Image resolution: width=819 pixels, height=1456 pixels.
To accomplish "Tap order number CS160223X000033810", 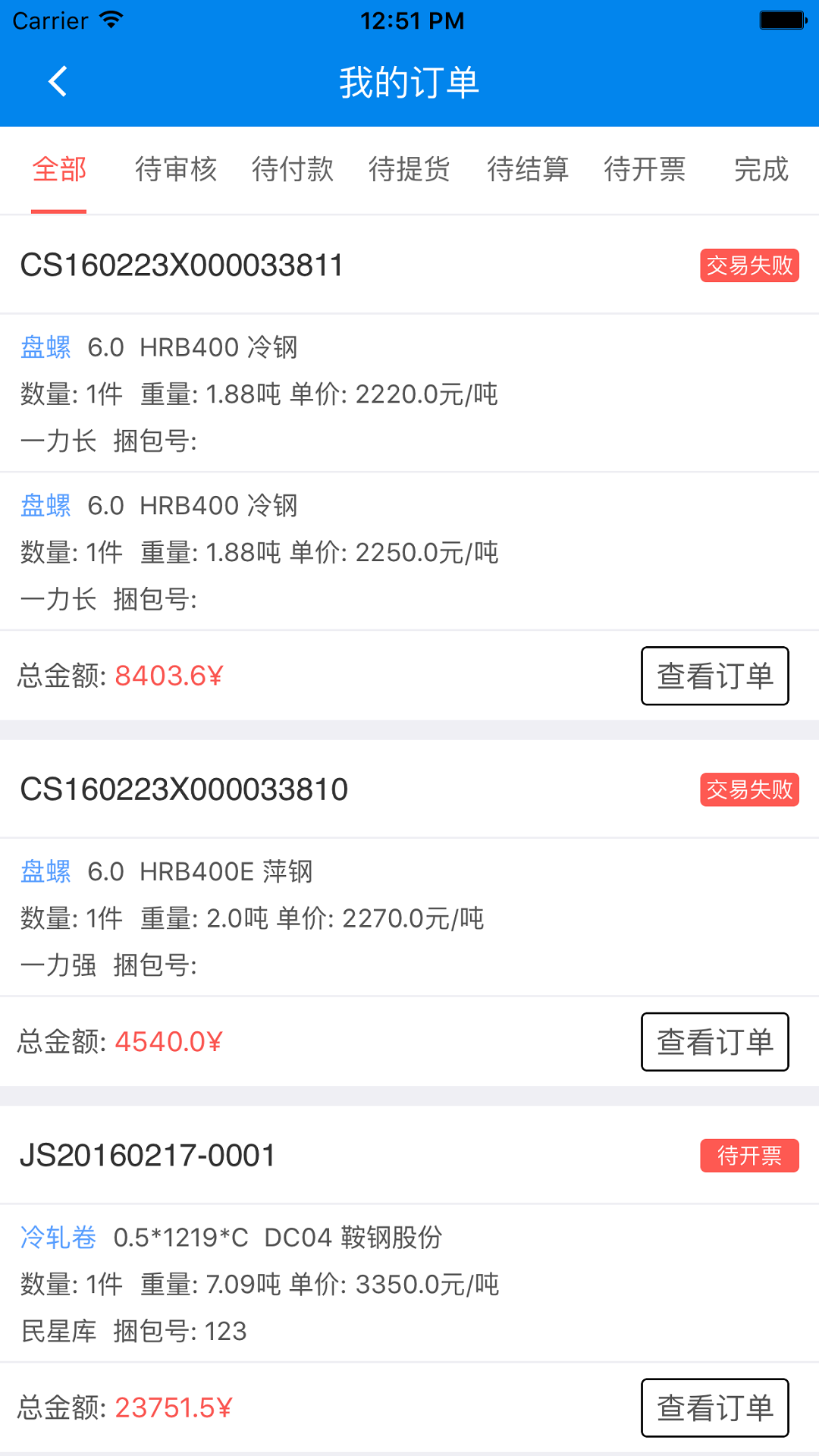I will click(x=184, y=789).
